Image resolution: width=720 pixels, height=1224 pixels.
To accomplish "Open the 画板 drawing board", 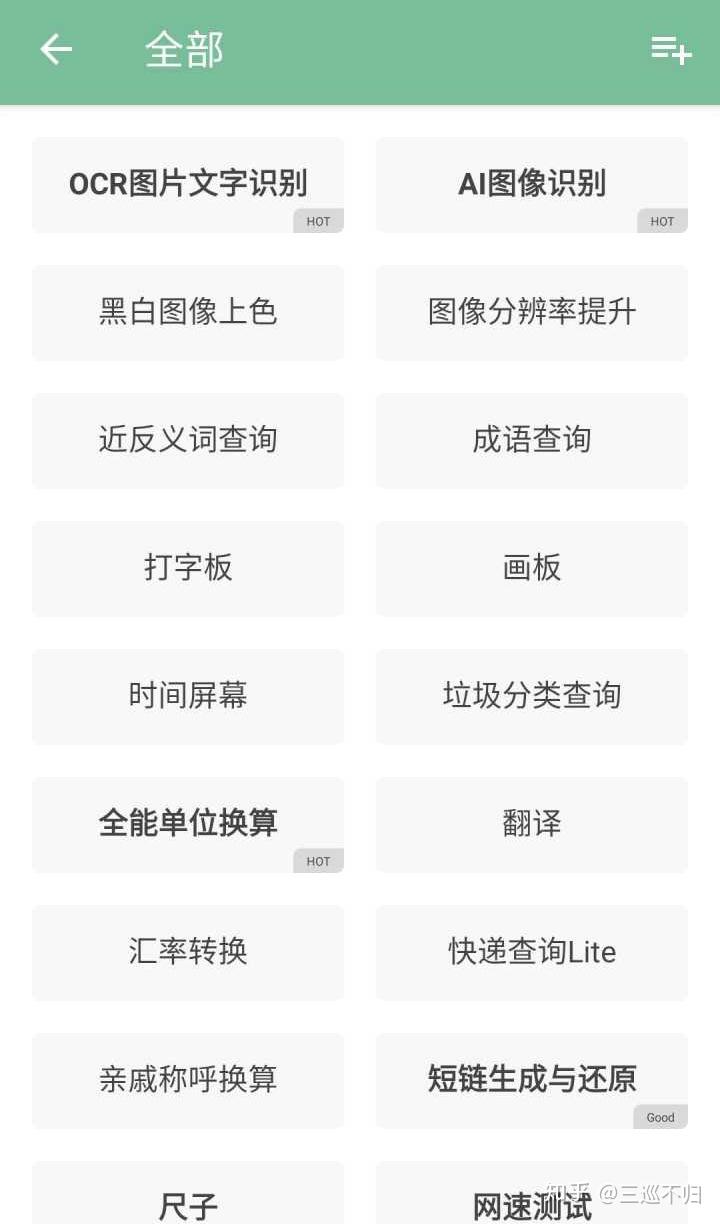I will point(532,569).
